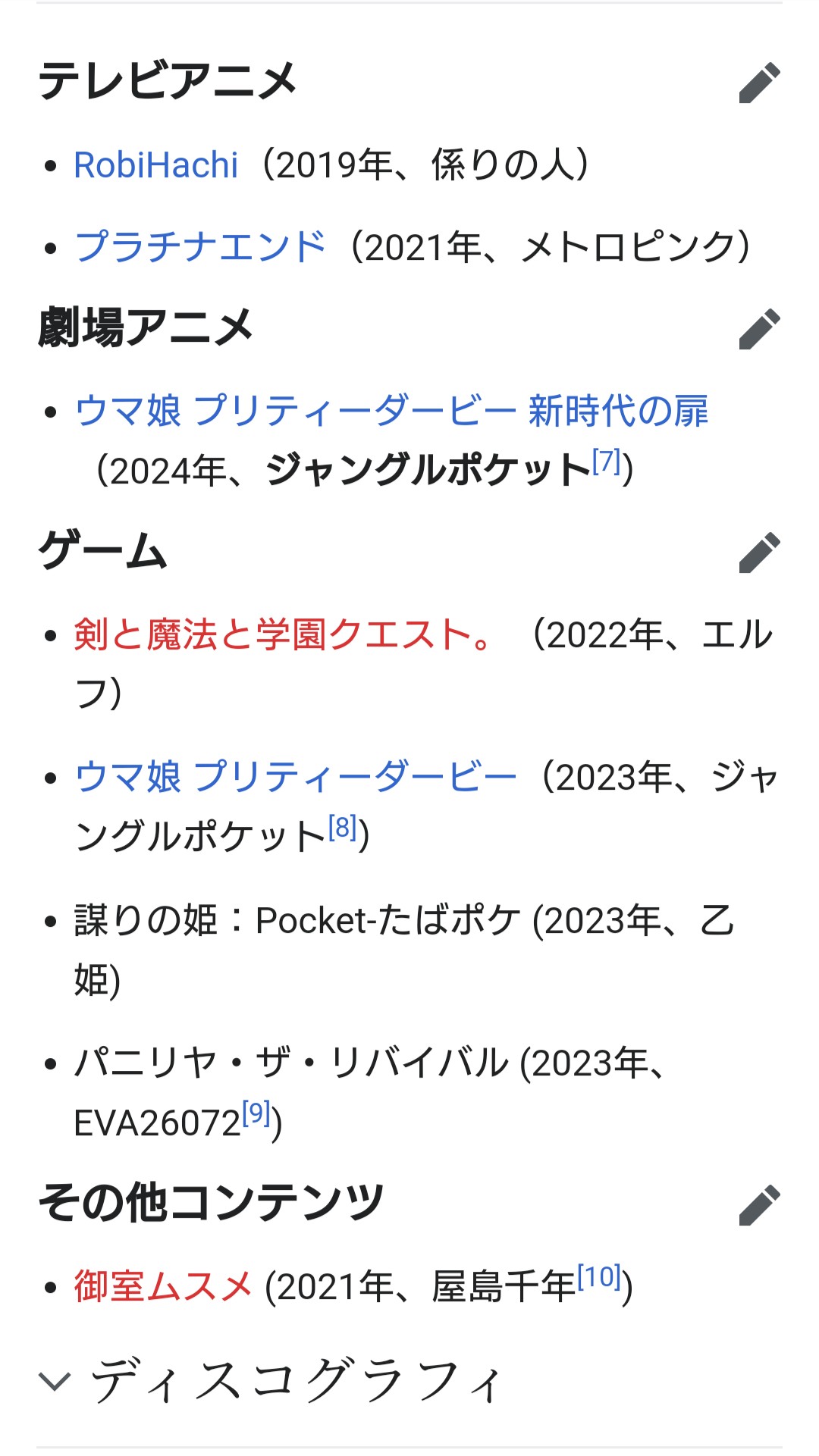
Task: View footnote reference [9]
Action: 256,1113
